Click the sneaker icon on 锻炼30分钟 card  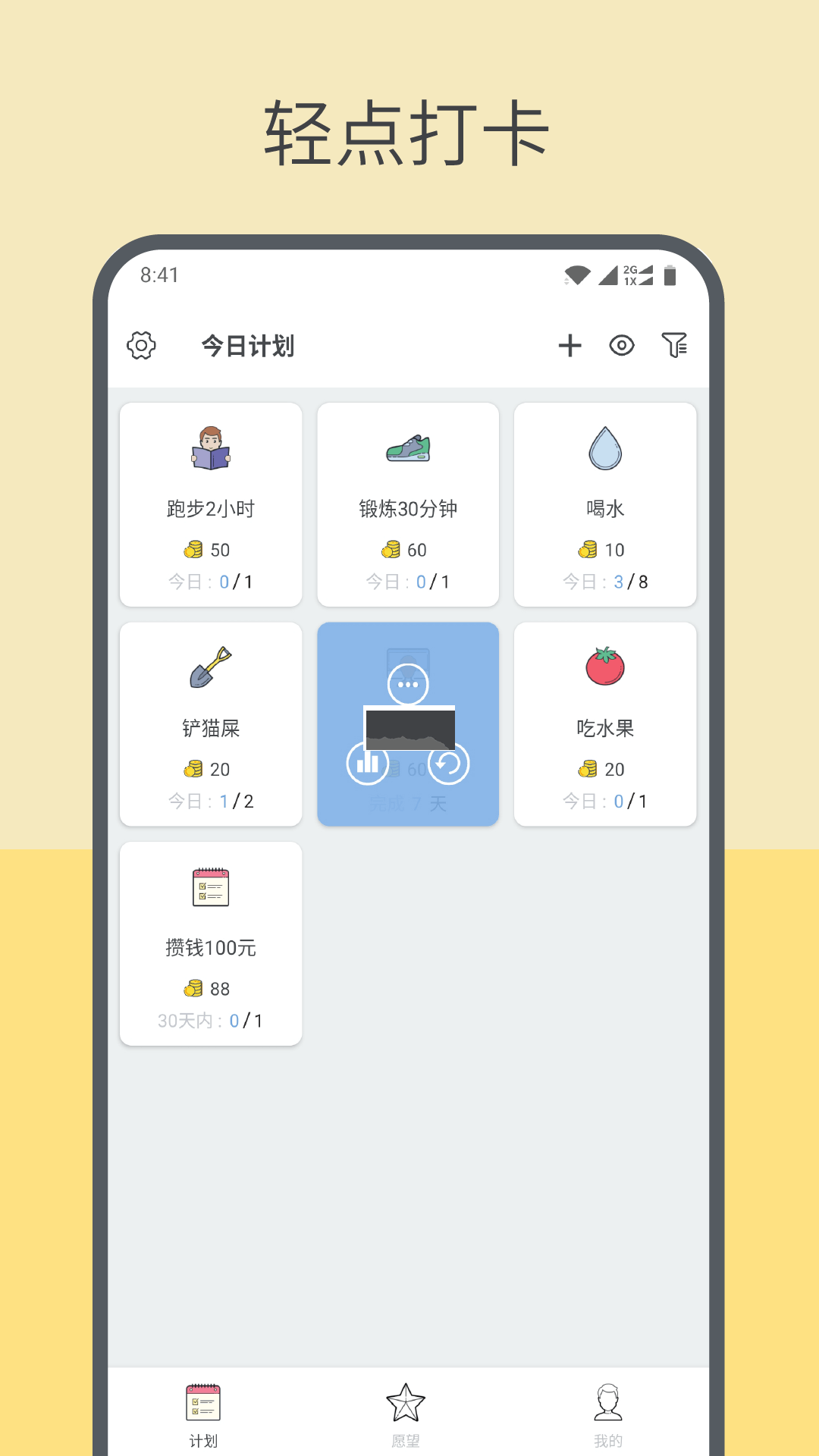[408, 448]
